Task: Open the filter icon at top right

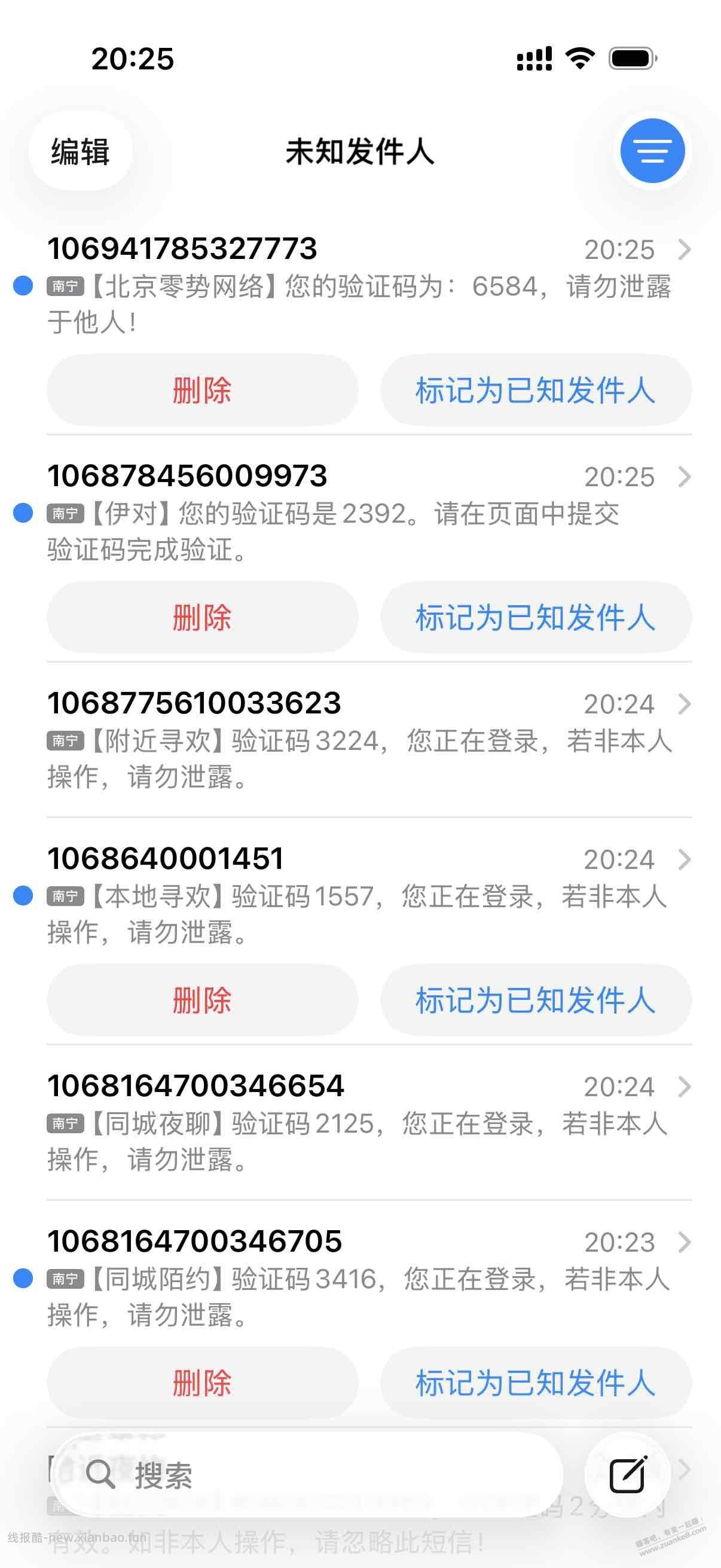Action: [652, 150]
